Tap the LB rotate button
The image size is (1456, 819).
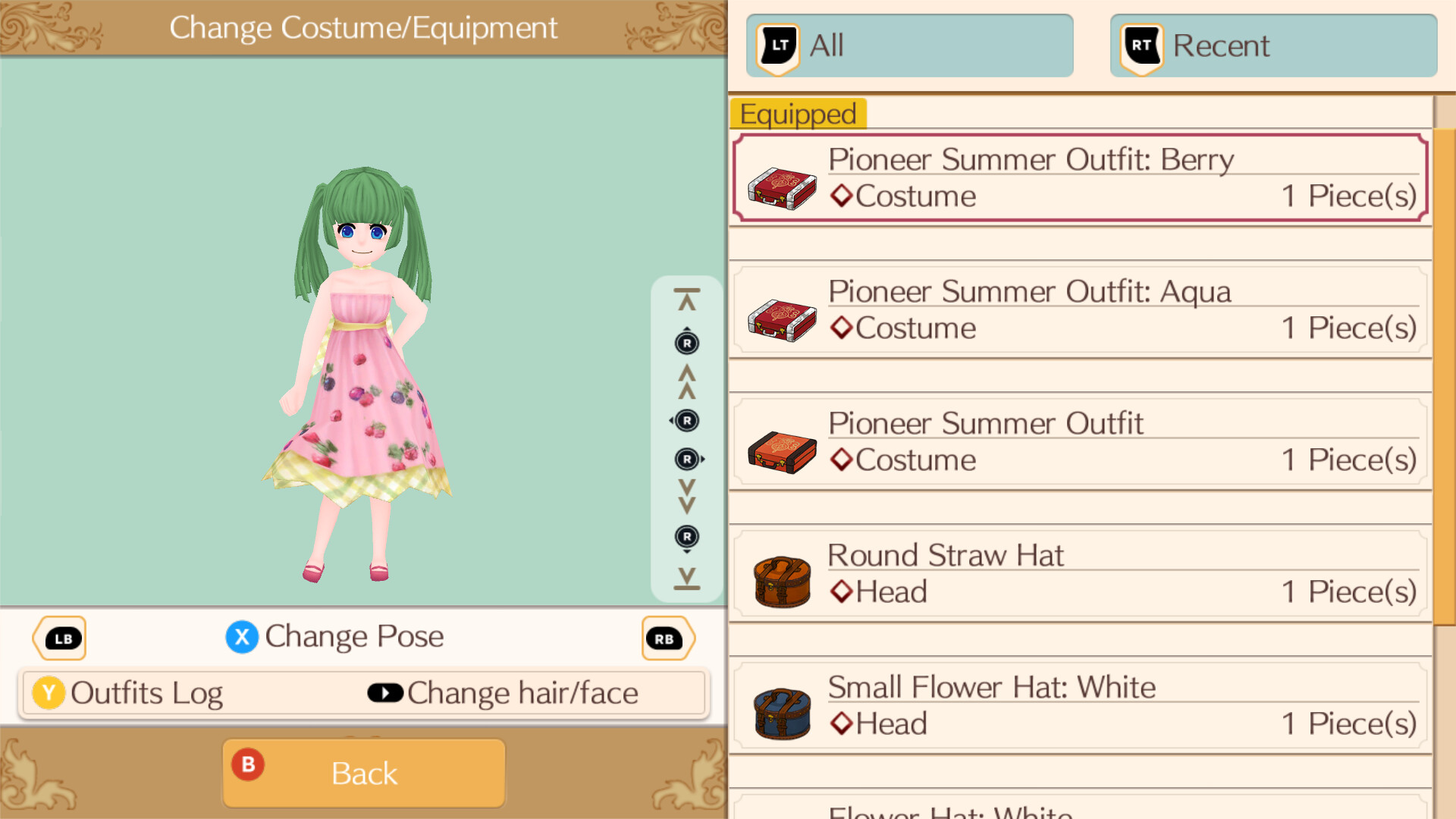click(x=61, y=639)
